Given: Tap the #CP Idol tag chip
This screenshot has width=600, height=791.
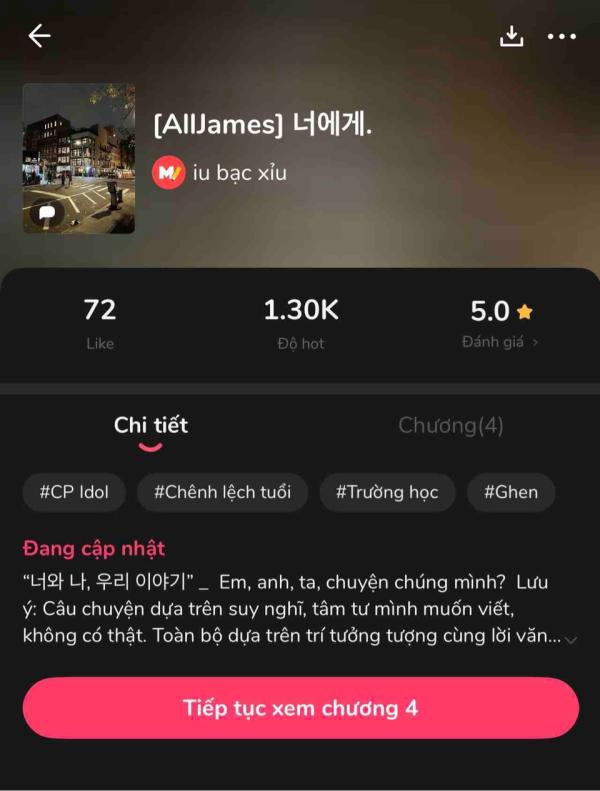Looking at the screenshot, I should tap(74, 492).
